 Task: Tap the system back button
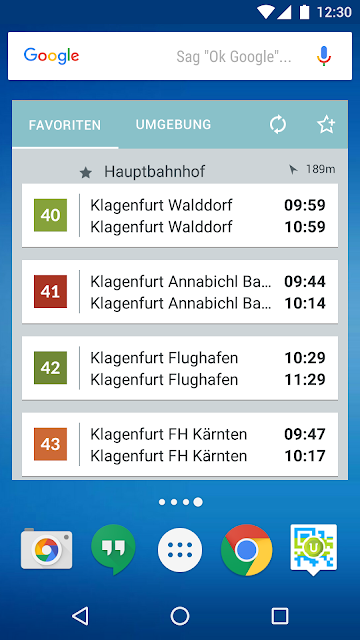[x=80, y=616]
